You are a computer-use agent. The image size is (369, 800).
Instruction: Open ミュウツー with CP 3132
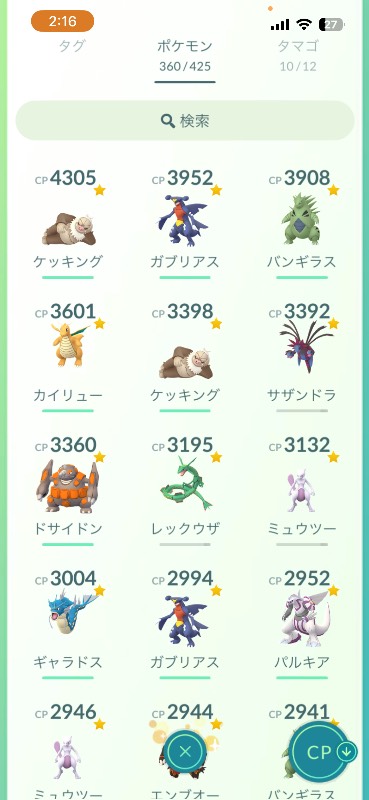(302, 491)
